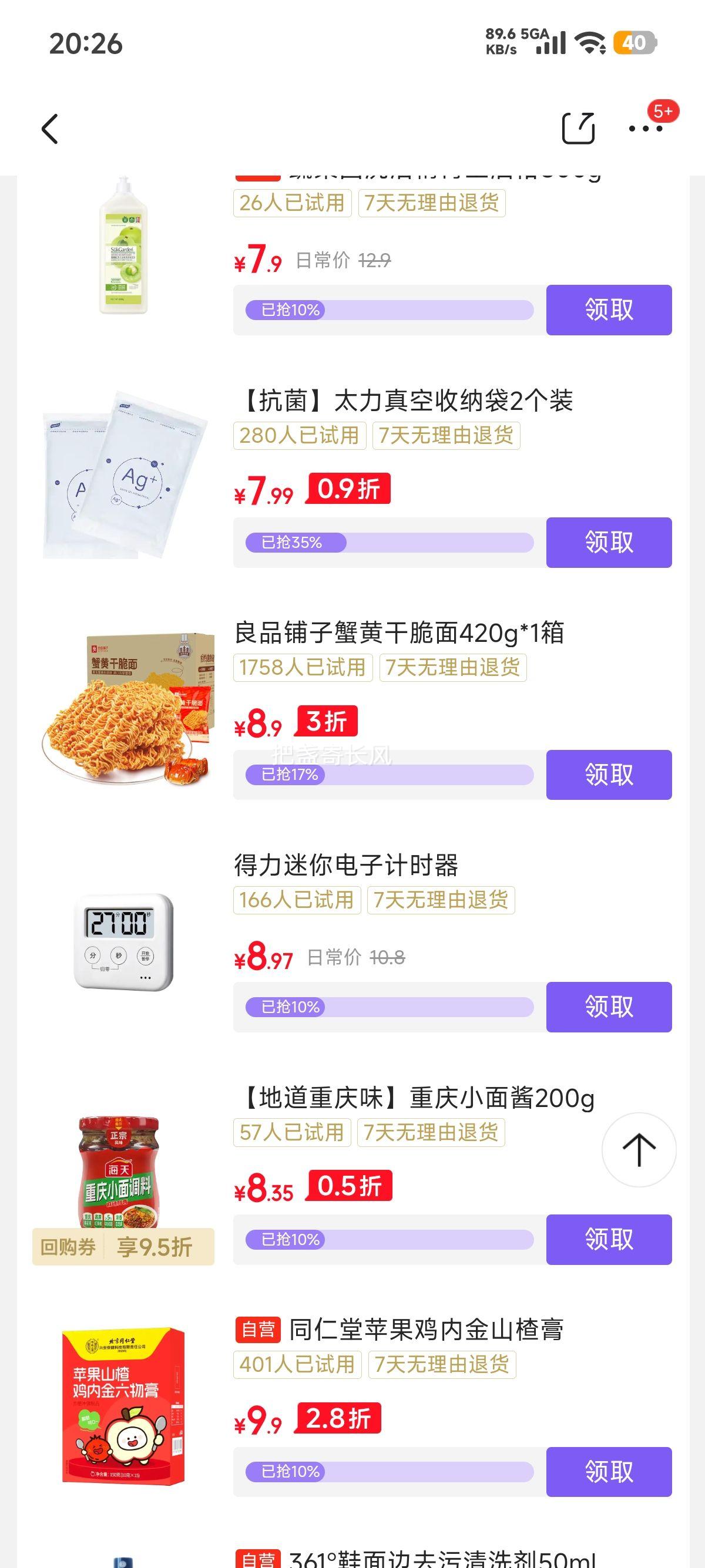Tap 领取 for 良品铺子蟹黄干脆面

pos(608,774)
